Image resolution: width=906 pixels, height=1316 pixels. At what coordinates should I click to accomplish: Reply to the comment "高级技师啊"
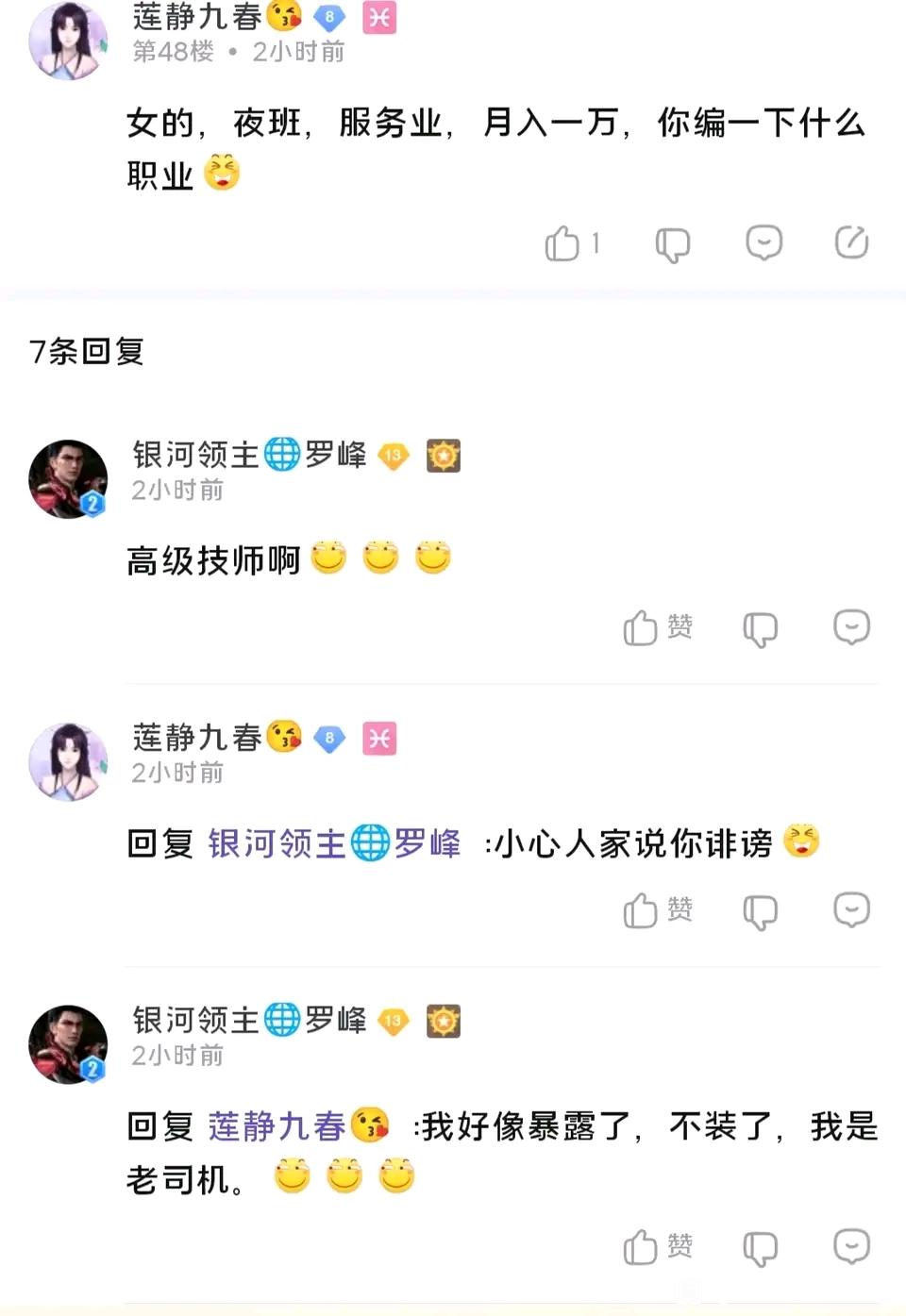coord(851,626)
